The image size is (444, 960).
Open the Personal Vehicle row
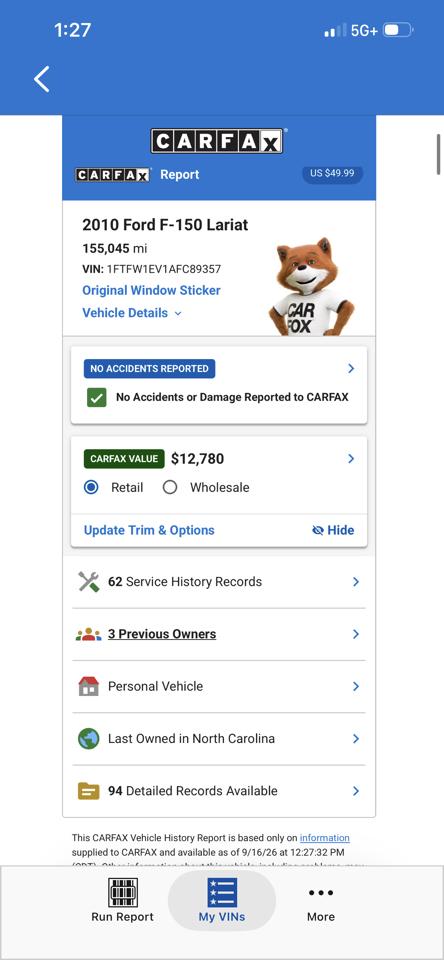click(219, 686)
